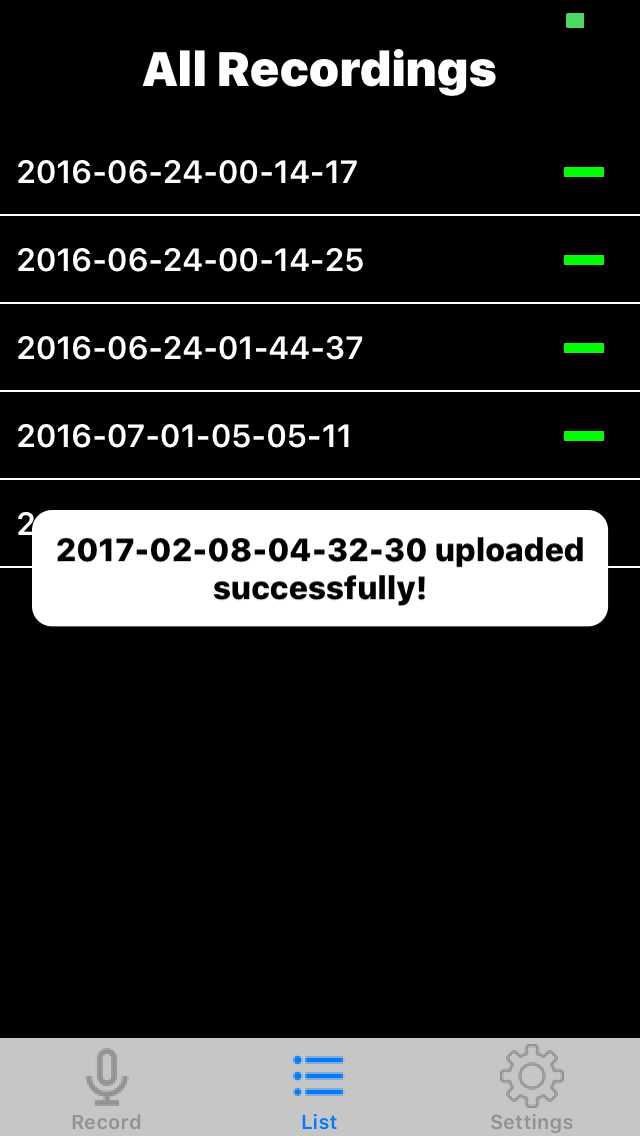This screenshot has width=640, height=1136.
Task: Switch to the Record tab
Action: [x=106, y=1088]
